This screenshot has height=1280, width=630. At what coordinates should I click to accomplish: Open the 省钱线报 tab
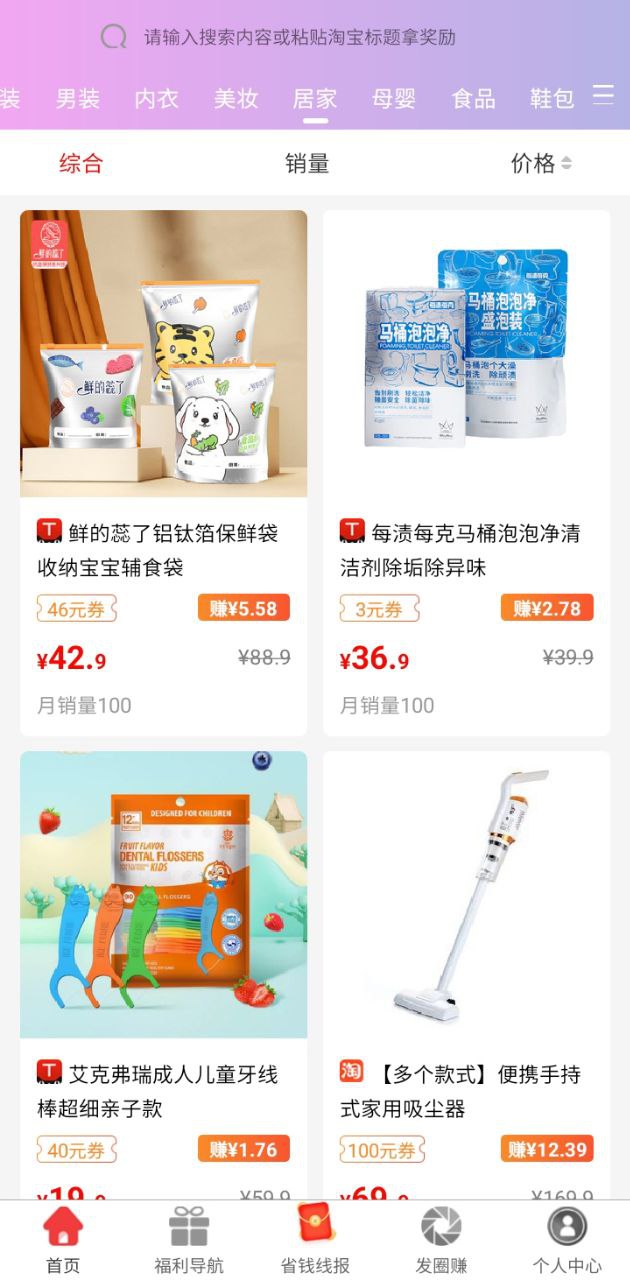[315, 1240]
